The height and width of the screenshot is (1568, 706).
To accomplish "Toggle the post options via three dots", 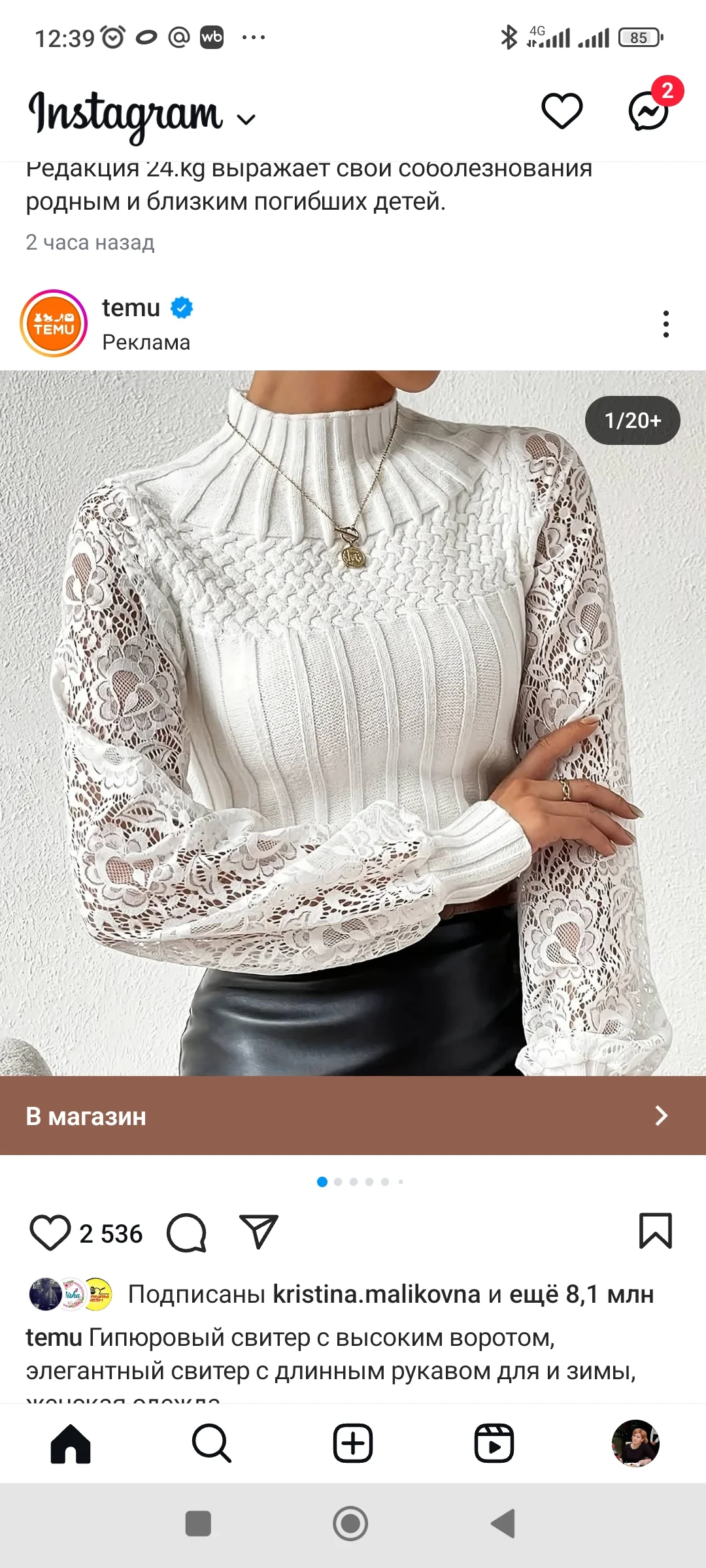I will tap(666, 323).
